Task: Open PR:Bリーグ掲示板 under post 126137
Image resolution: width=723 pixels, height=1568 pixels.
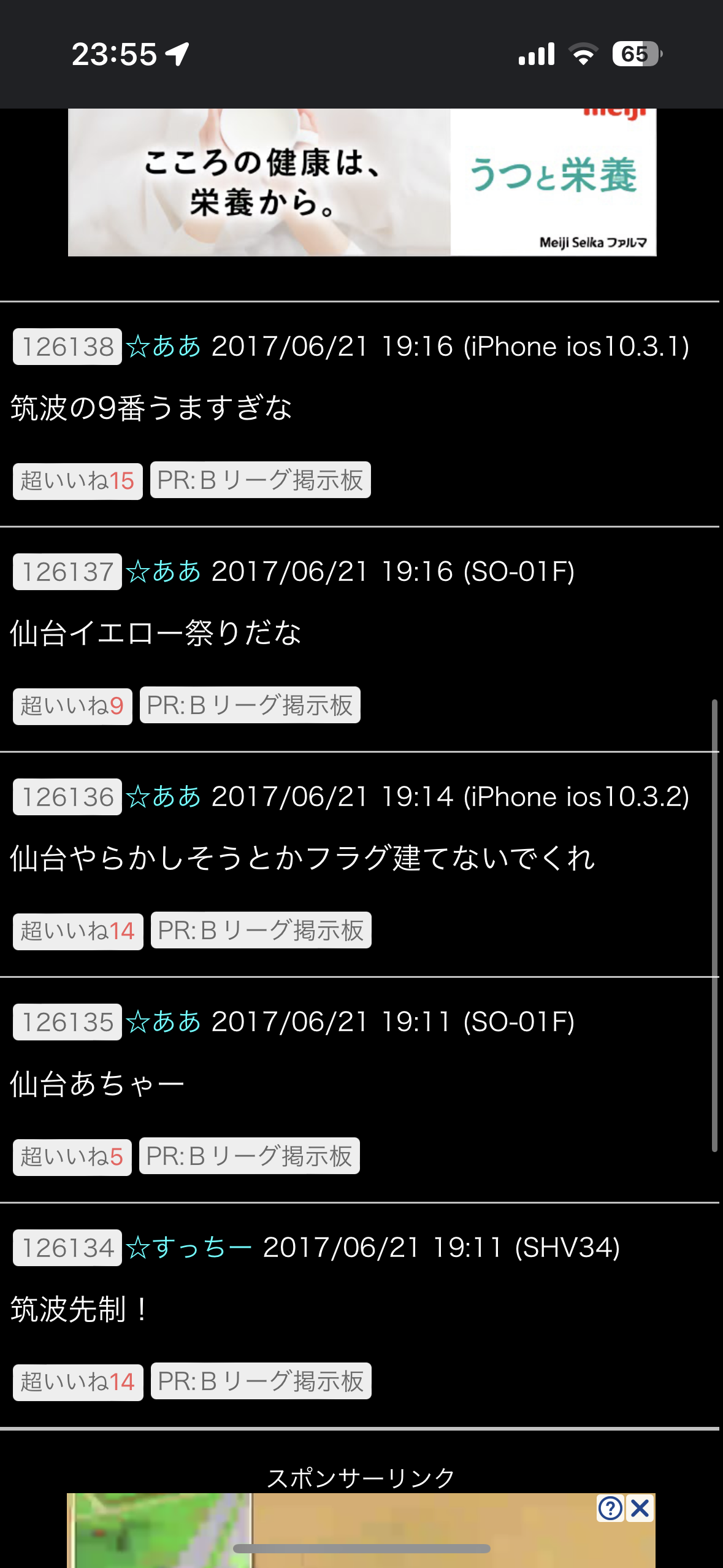Action: pos(250,705)
